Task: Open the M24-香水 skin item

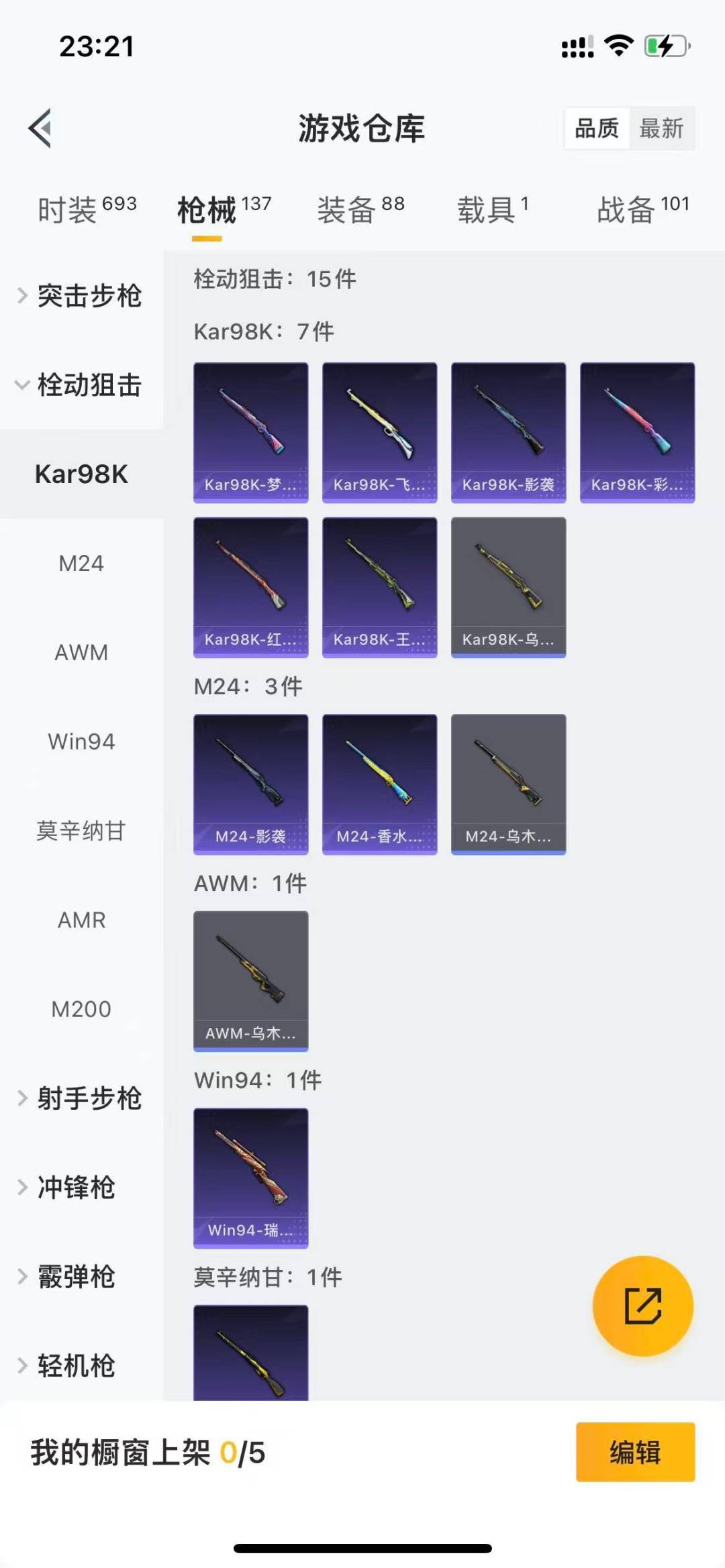Action: click(x=379, y=784)
